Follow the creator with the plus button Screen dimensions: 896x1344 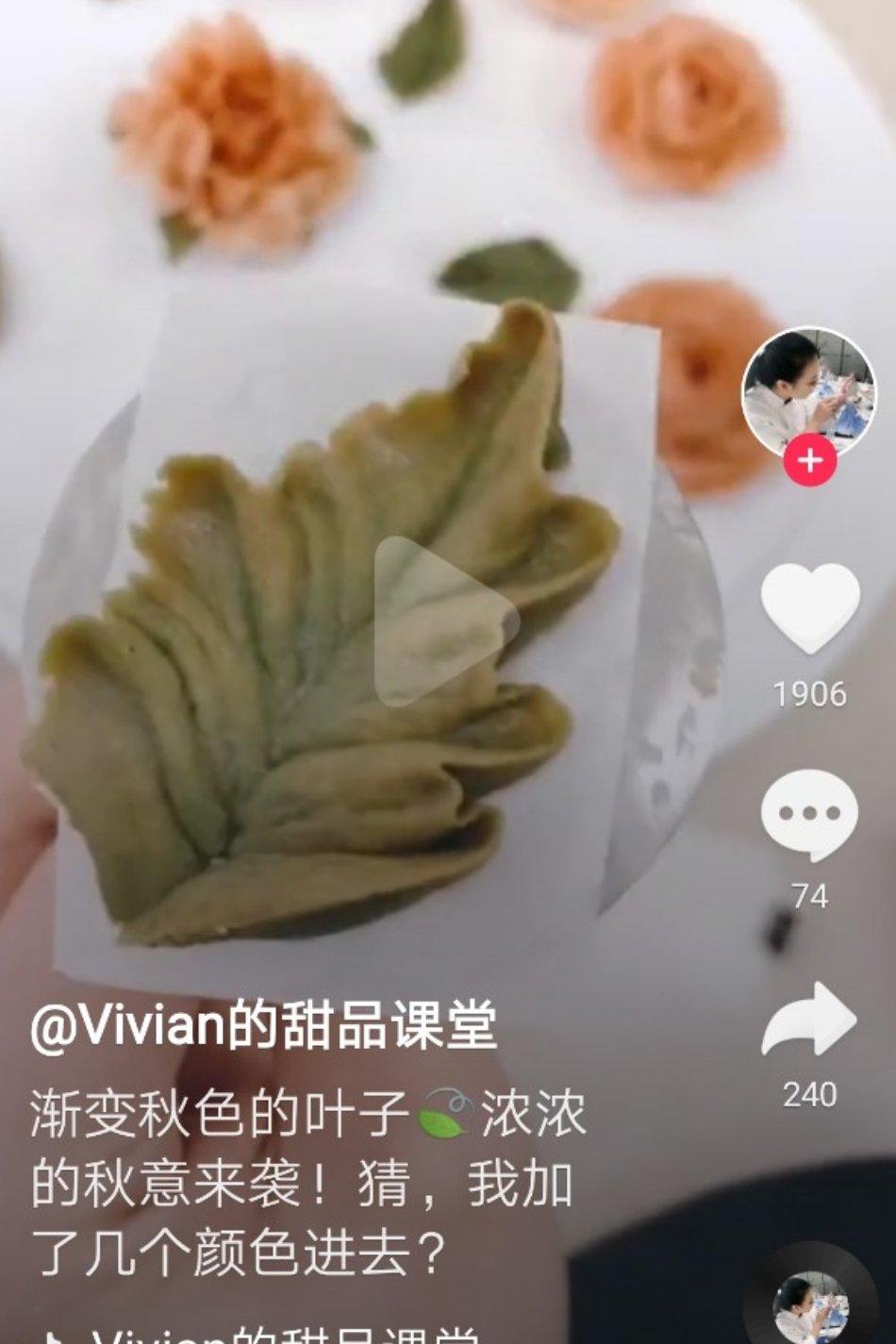pos(810,461)
